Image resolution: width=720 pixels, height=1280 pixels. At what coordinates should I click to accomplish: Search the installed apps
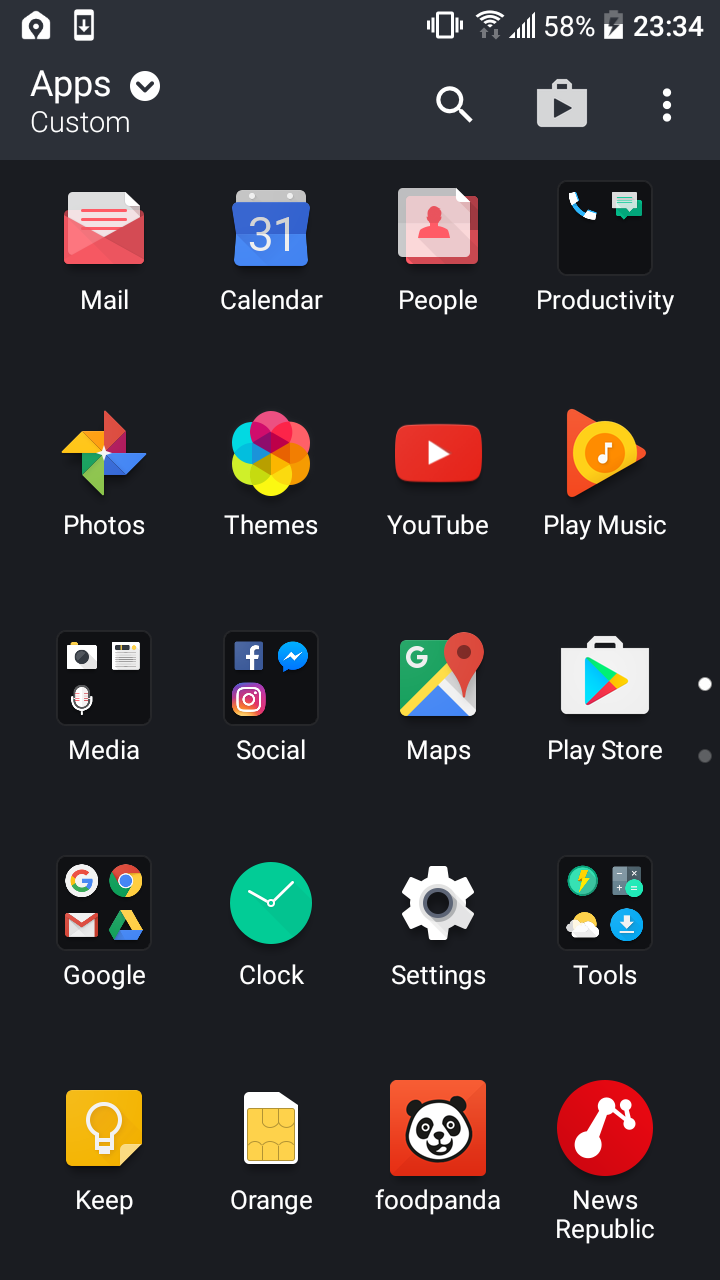pos(454,104)
